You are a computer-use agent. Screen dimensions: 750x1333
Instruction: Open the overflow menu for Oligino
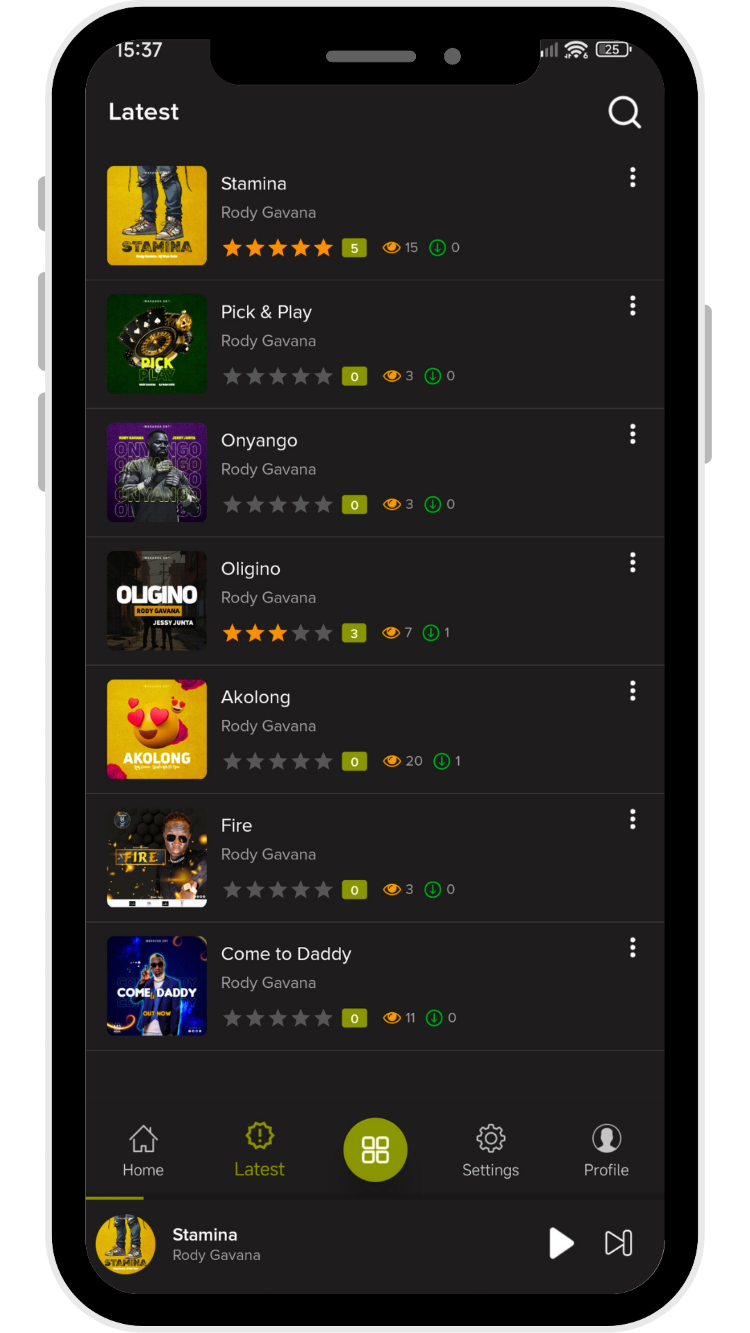[x=632, y=563]
